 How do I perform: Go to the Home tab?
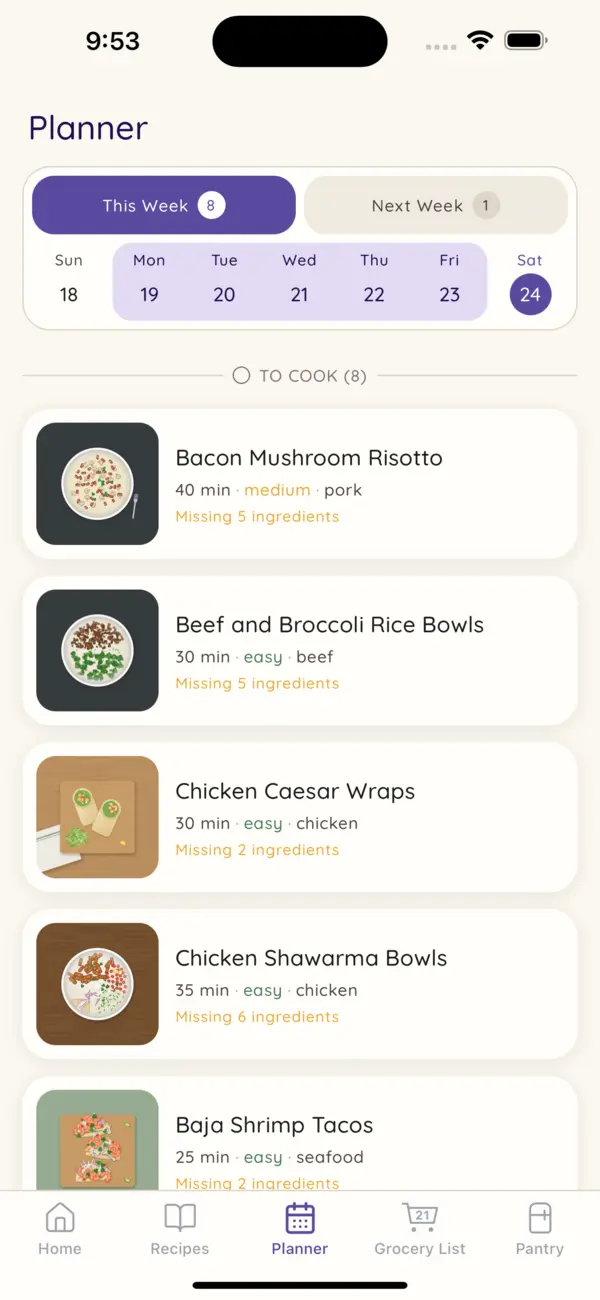(60, 1229)
